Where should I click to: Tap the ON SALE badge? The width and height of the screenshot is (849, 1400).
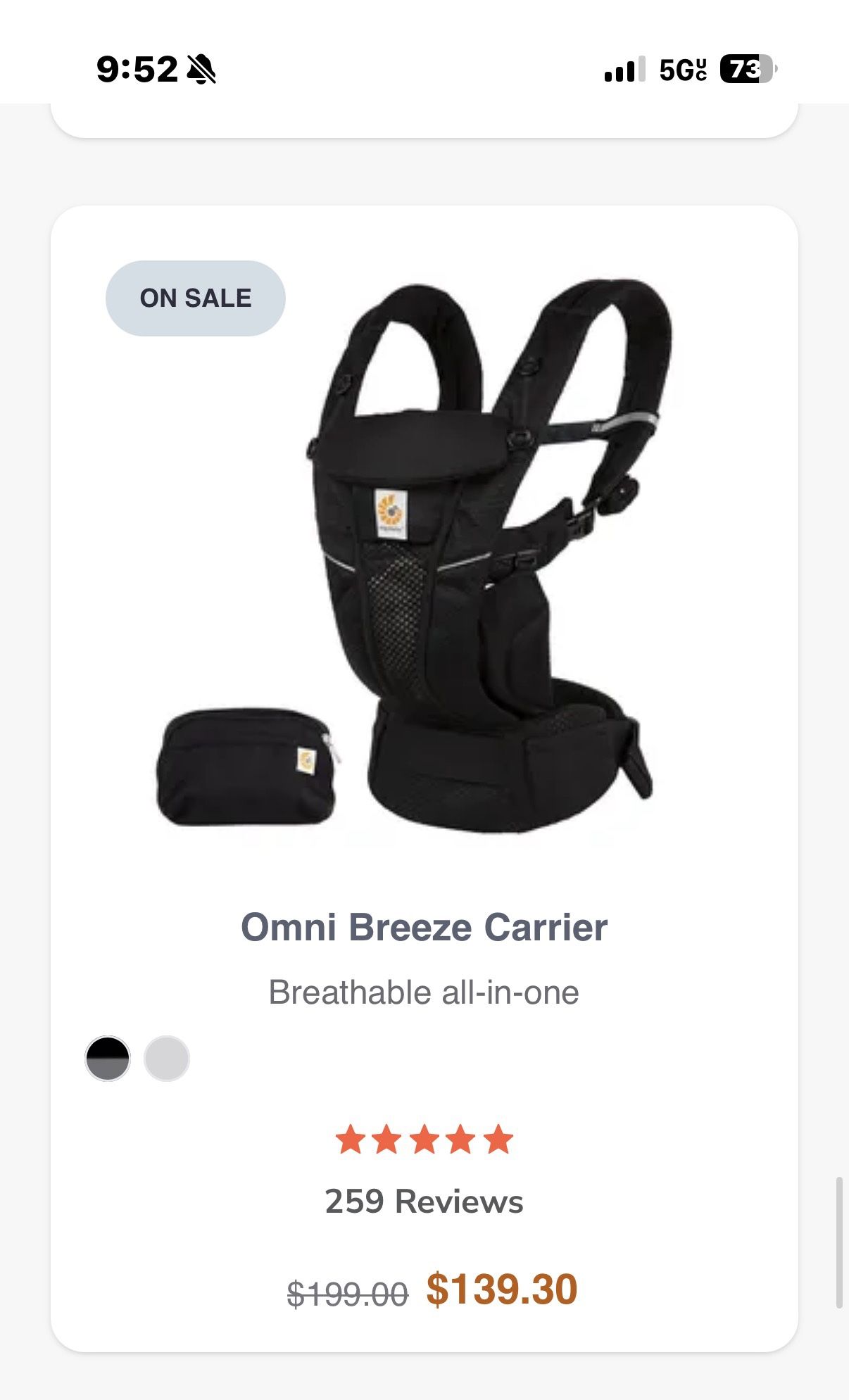coord(196,297)
